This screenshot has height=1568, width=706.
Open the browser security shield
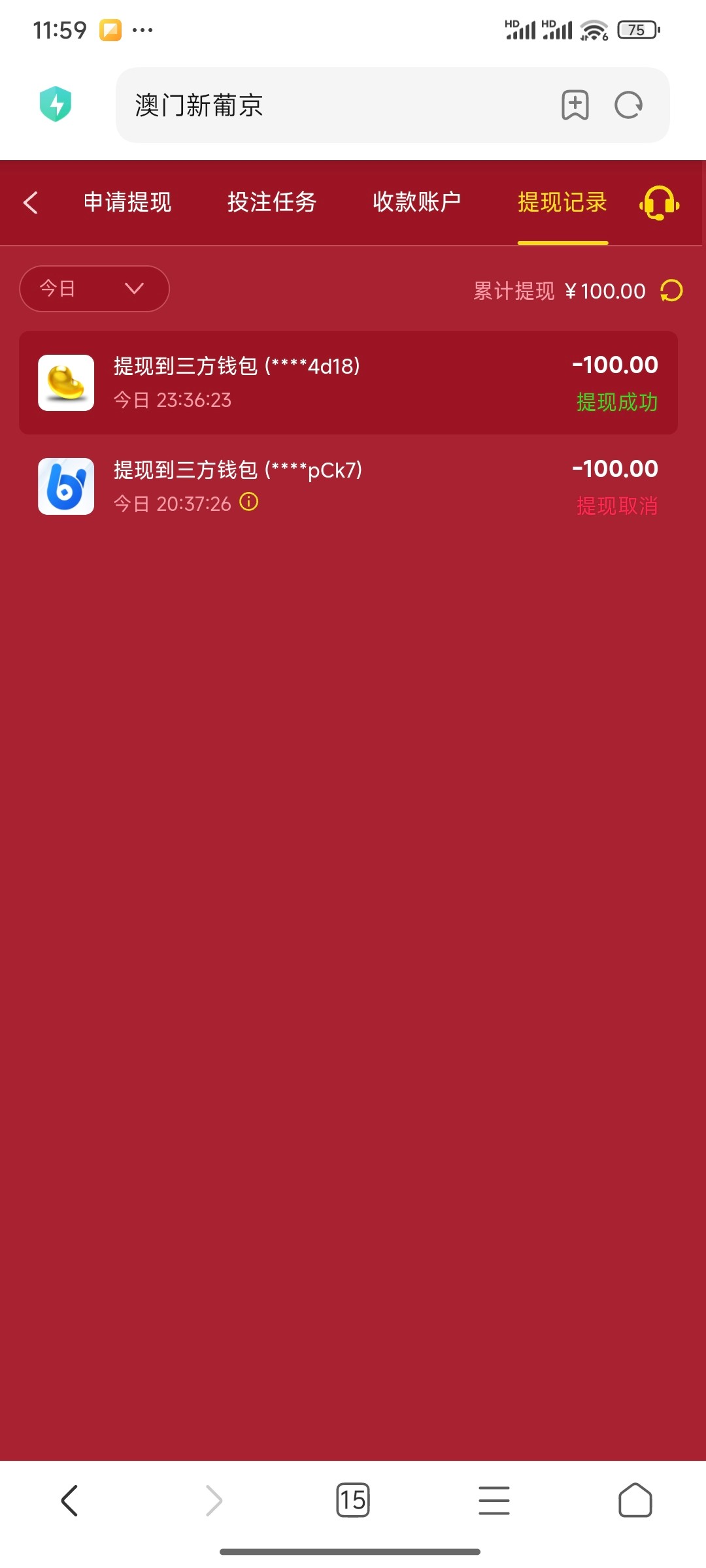point(56,104)
